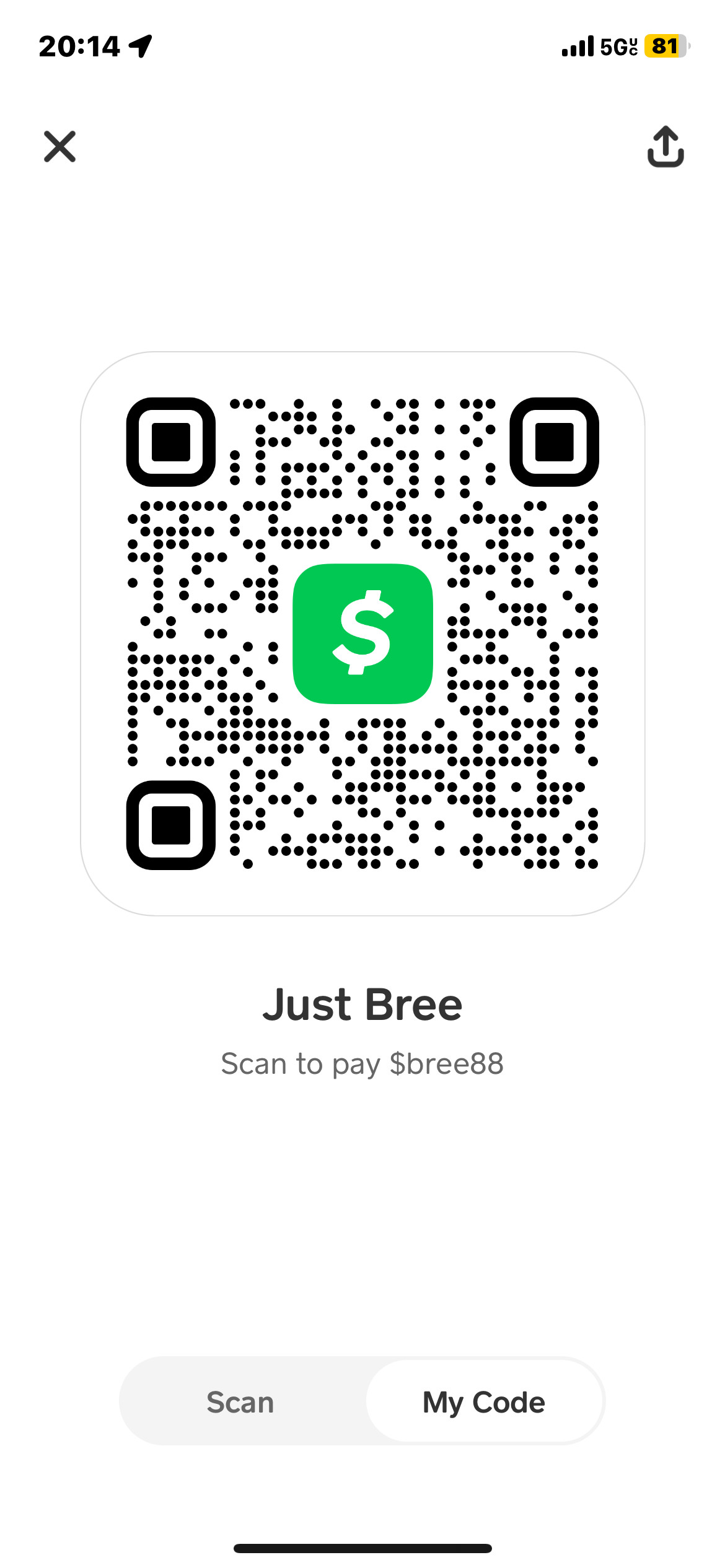This screenshot has height=1568, width=725.
Task: Close the QR code screen
Action: tap(59, 146)
